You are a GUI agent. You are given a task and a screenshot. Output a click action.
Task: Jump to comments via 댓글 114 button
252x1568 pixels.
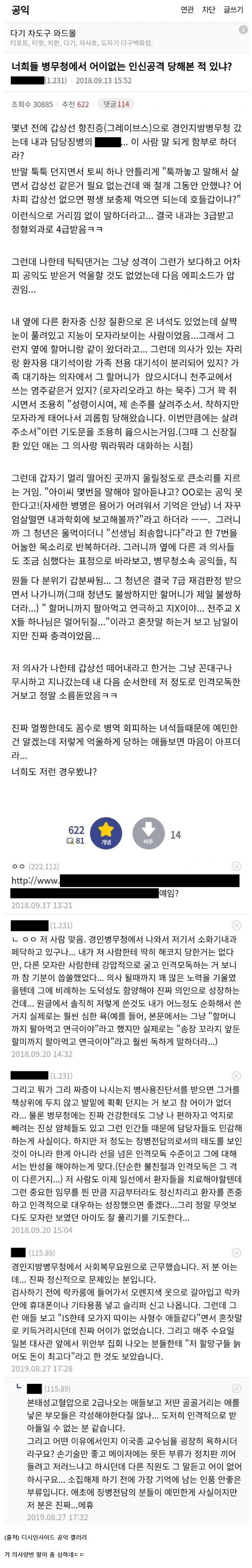coord(116,104)
